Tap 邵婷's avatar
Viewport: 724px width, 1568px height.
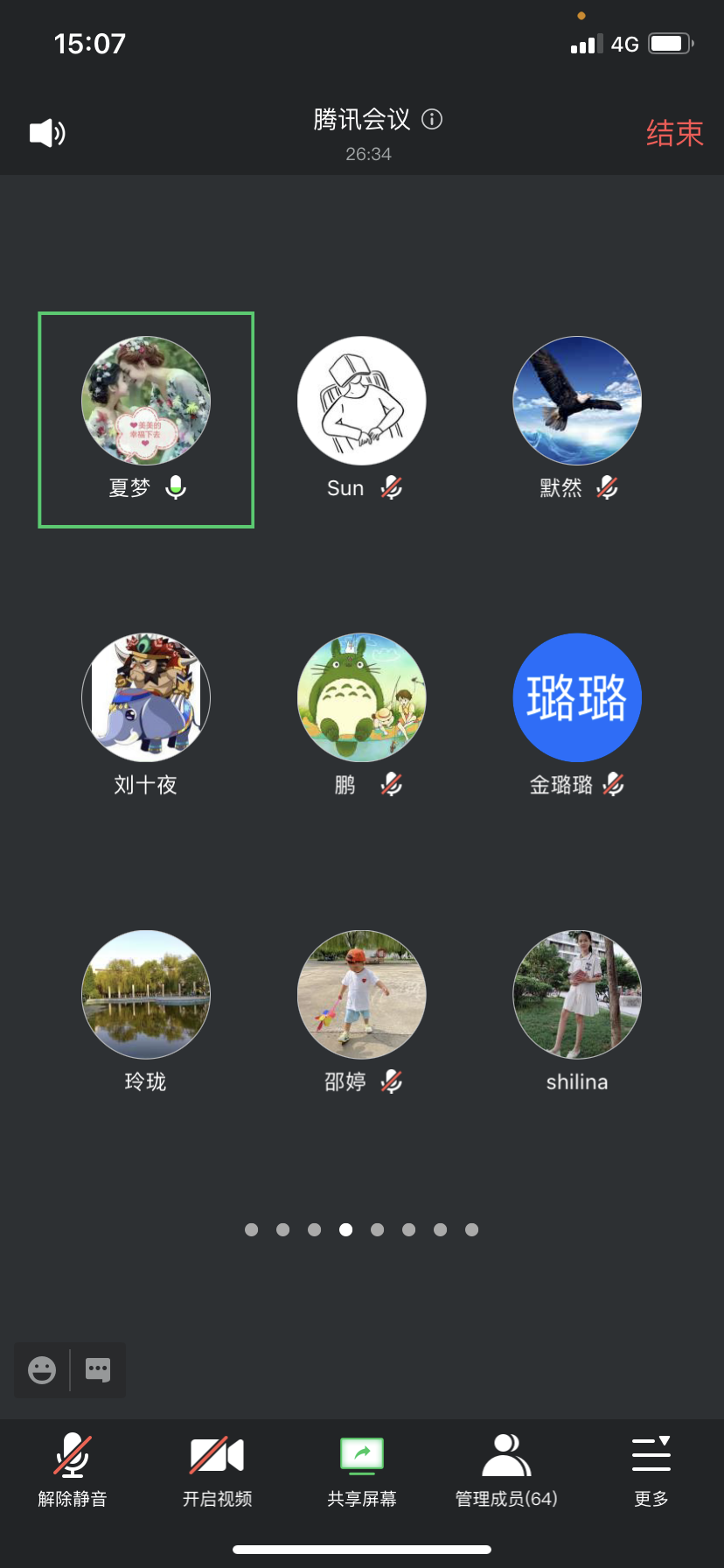click(362, 995)
